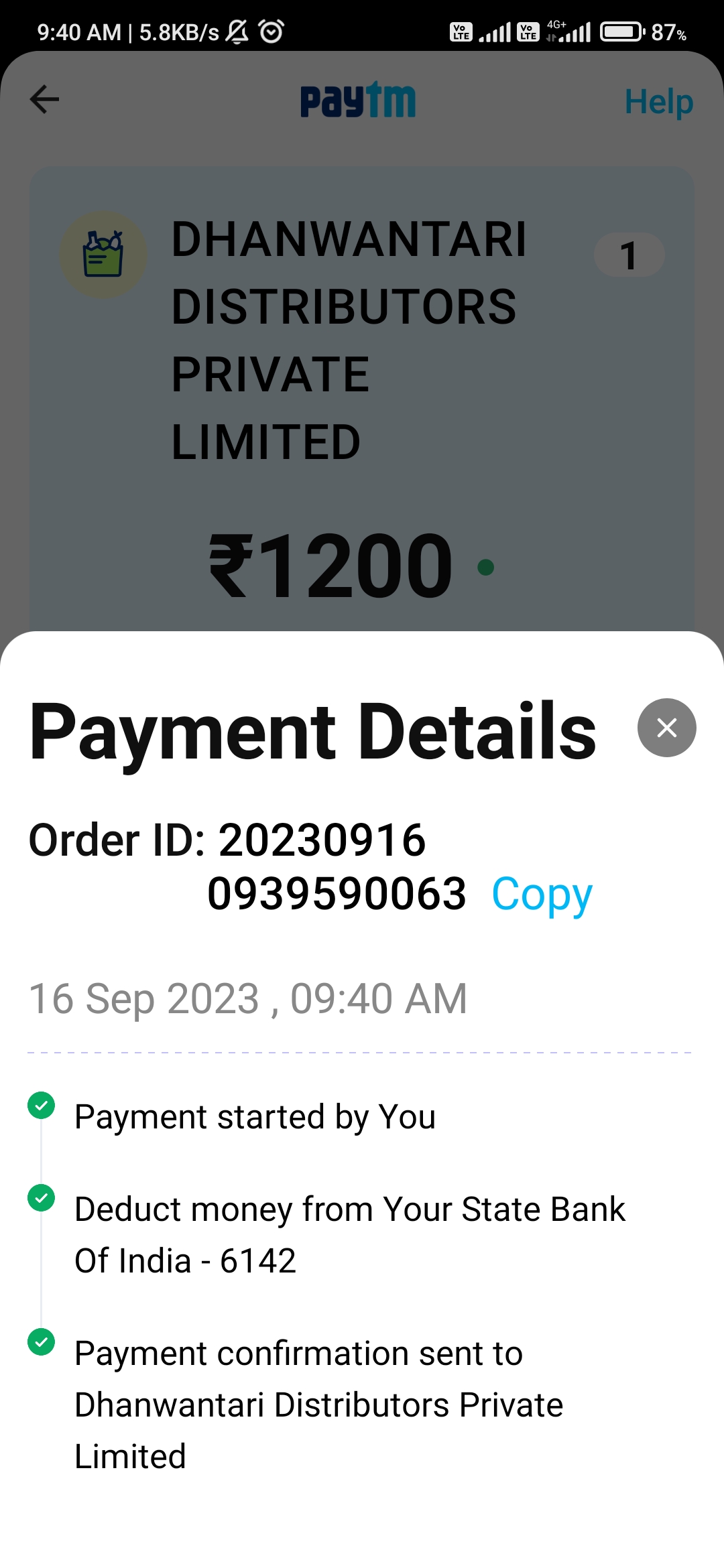Screen dimensions: 724x1568
Task: Close the Payment Details sheet
Action: [666, 728]
